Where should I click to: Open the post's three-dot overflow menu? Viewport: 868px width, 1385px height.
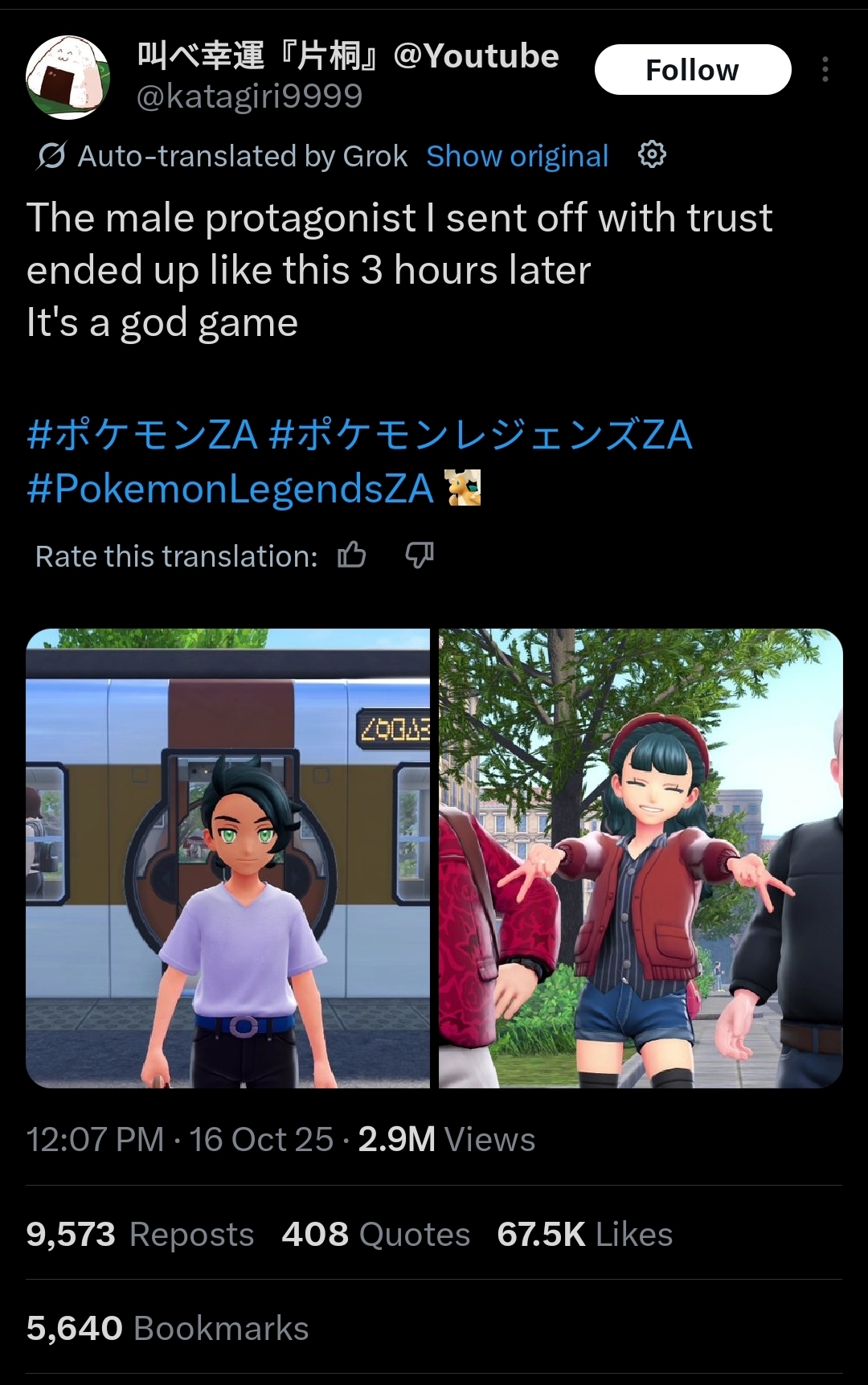point(825,70)
